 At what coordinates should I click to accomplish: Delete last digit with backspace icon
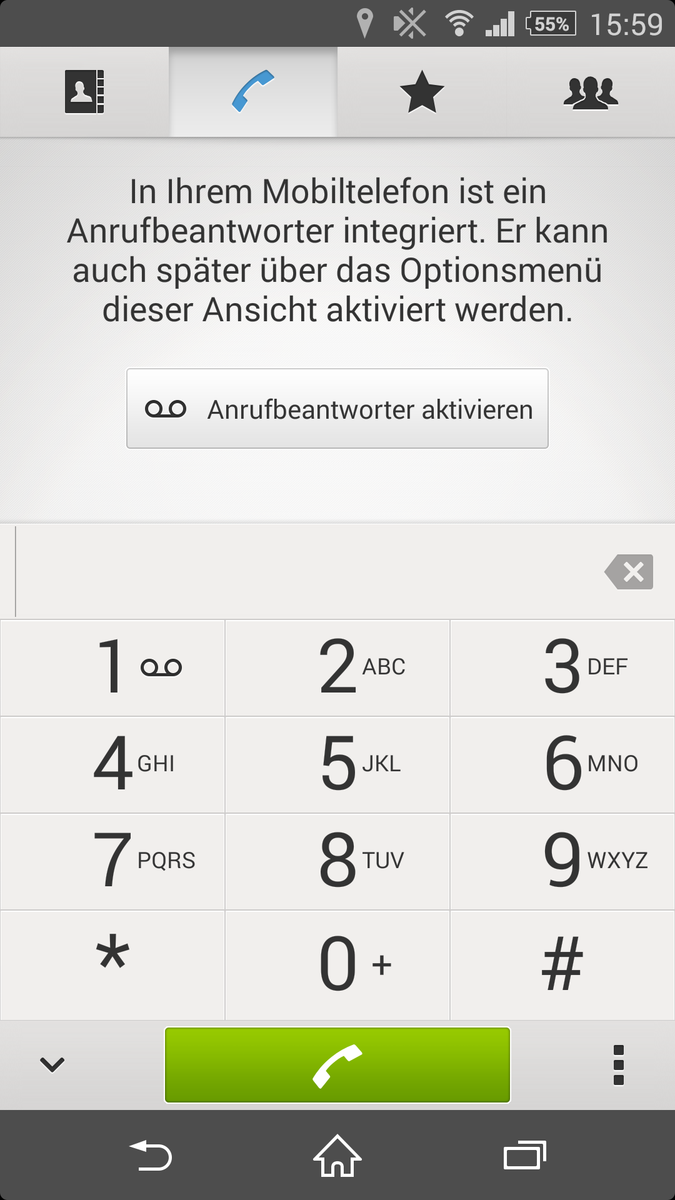(629, 572)
